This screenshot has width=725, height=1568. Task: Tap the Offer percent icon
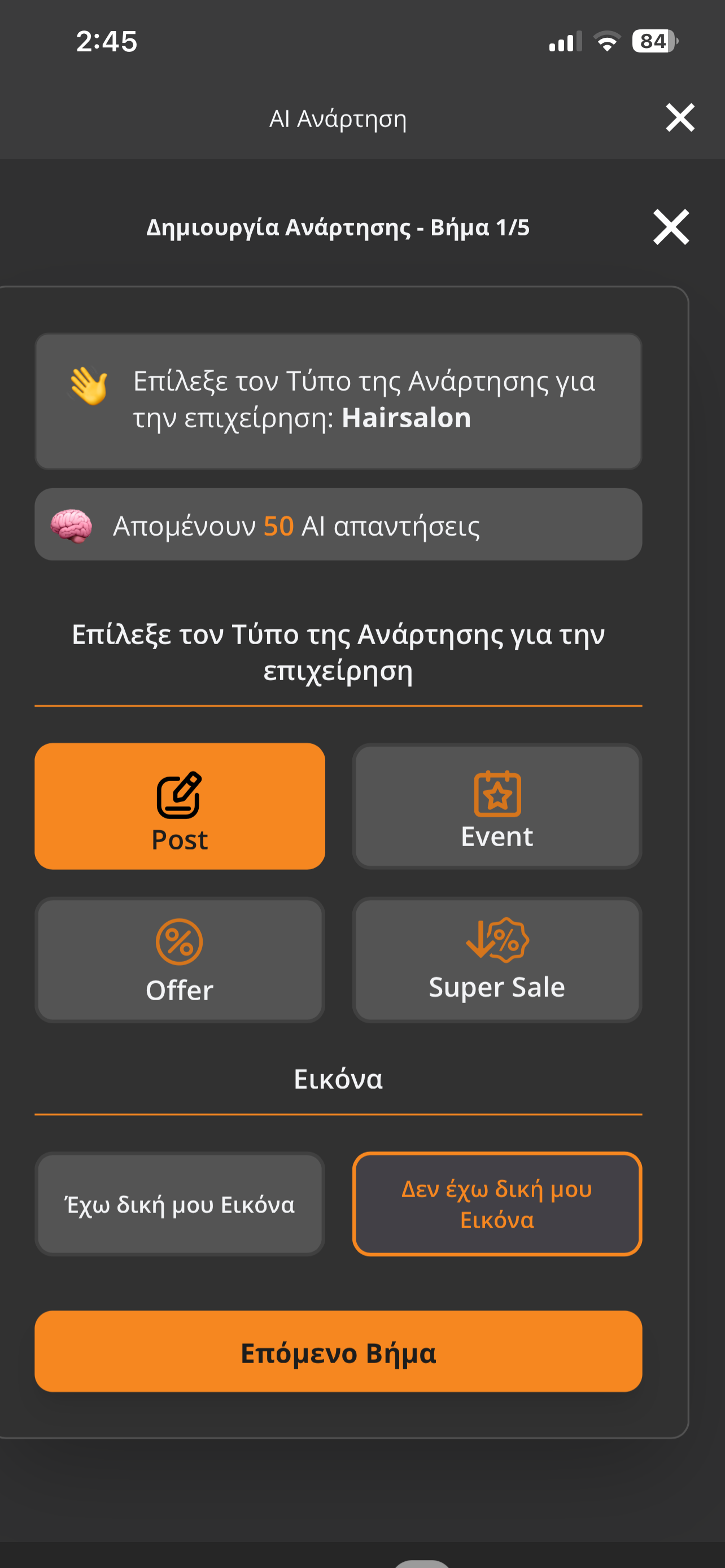tap(180, 942)
